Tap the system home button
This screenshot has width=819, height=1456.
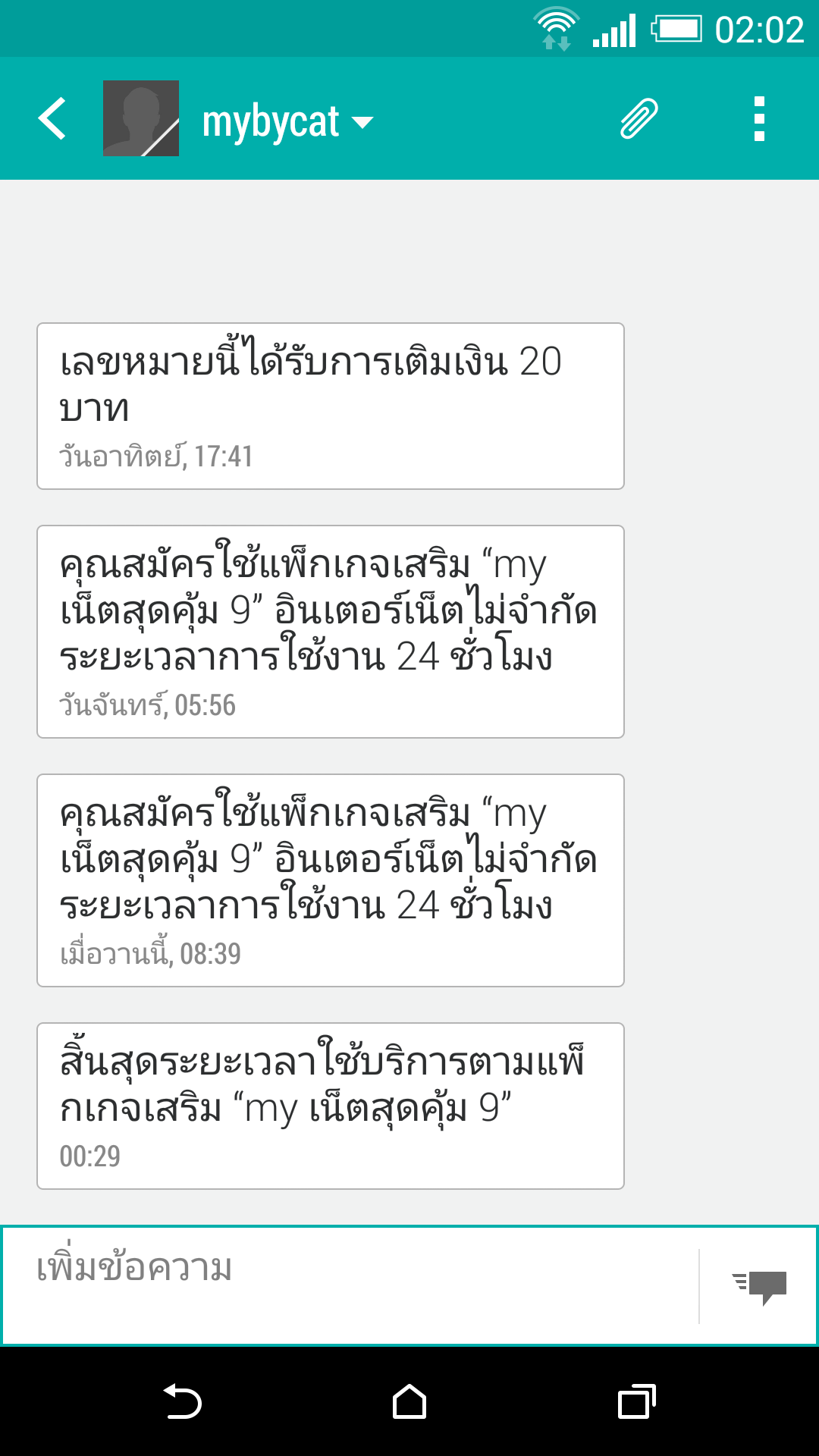(x=409, y=1401)
